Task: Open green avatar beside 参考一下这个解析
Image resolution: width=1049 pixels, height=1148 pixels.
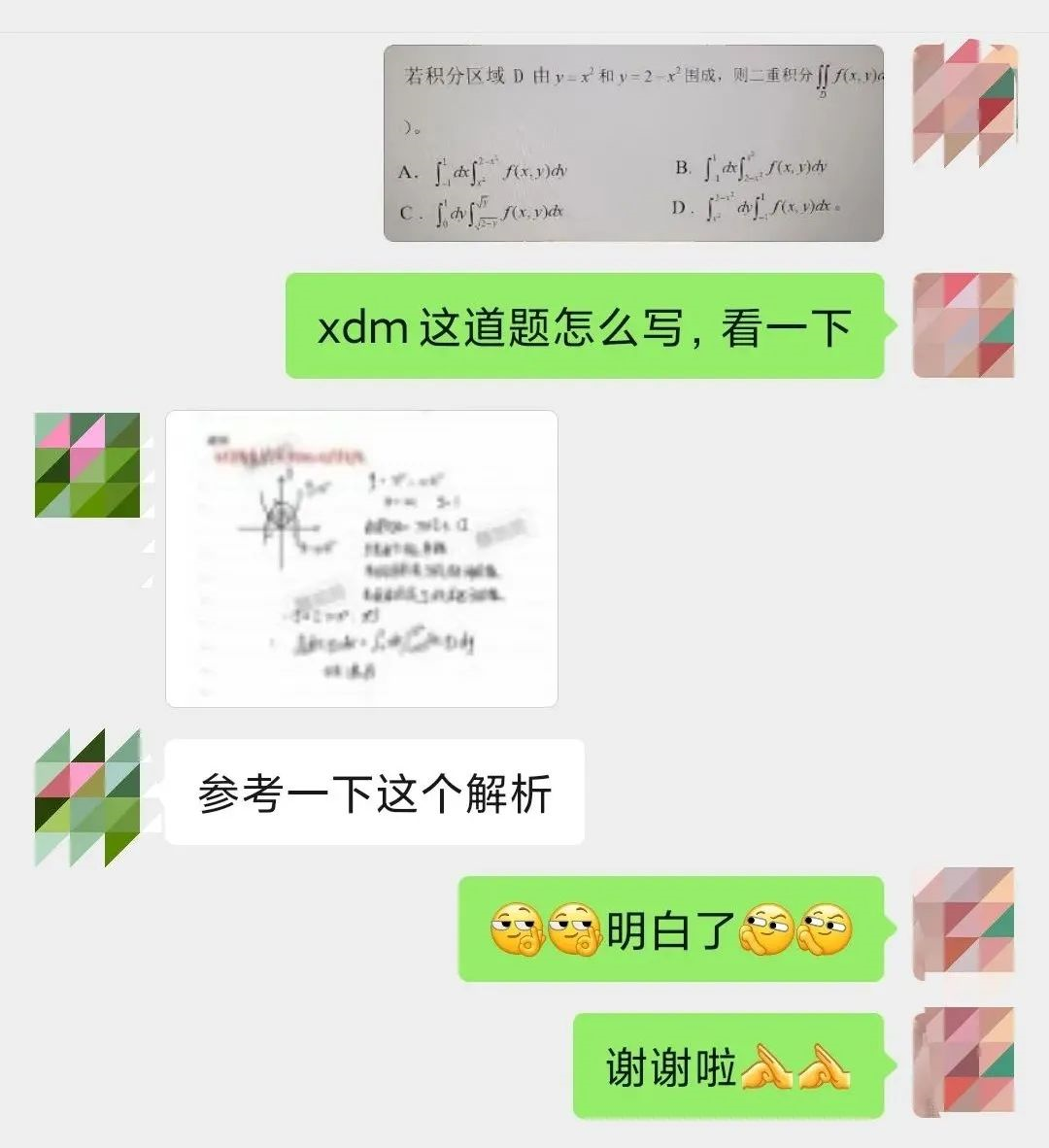Action: 87,796
